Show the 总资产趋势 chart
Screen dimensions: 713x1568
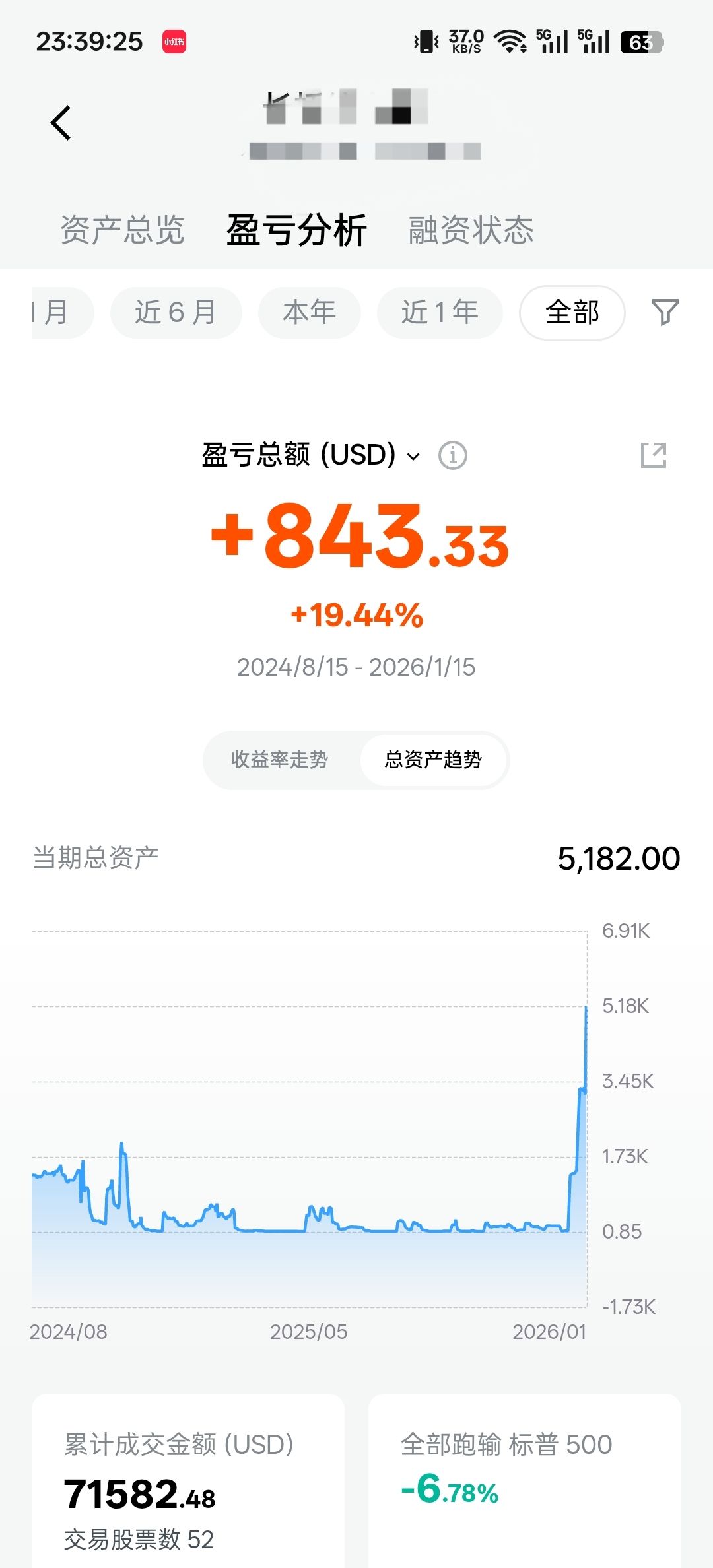[434, 760]
